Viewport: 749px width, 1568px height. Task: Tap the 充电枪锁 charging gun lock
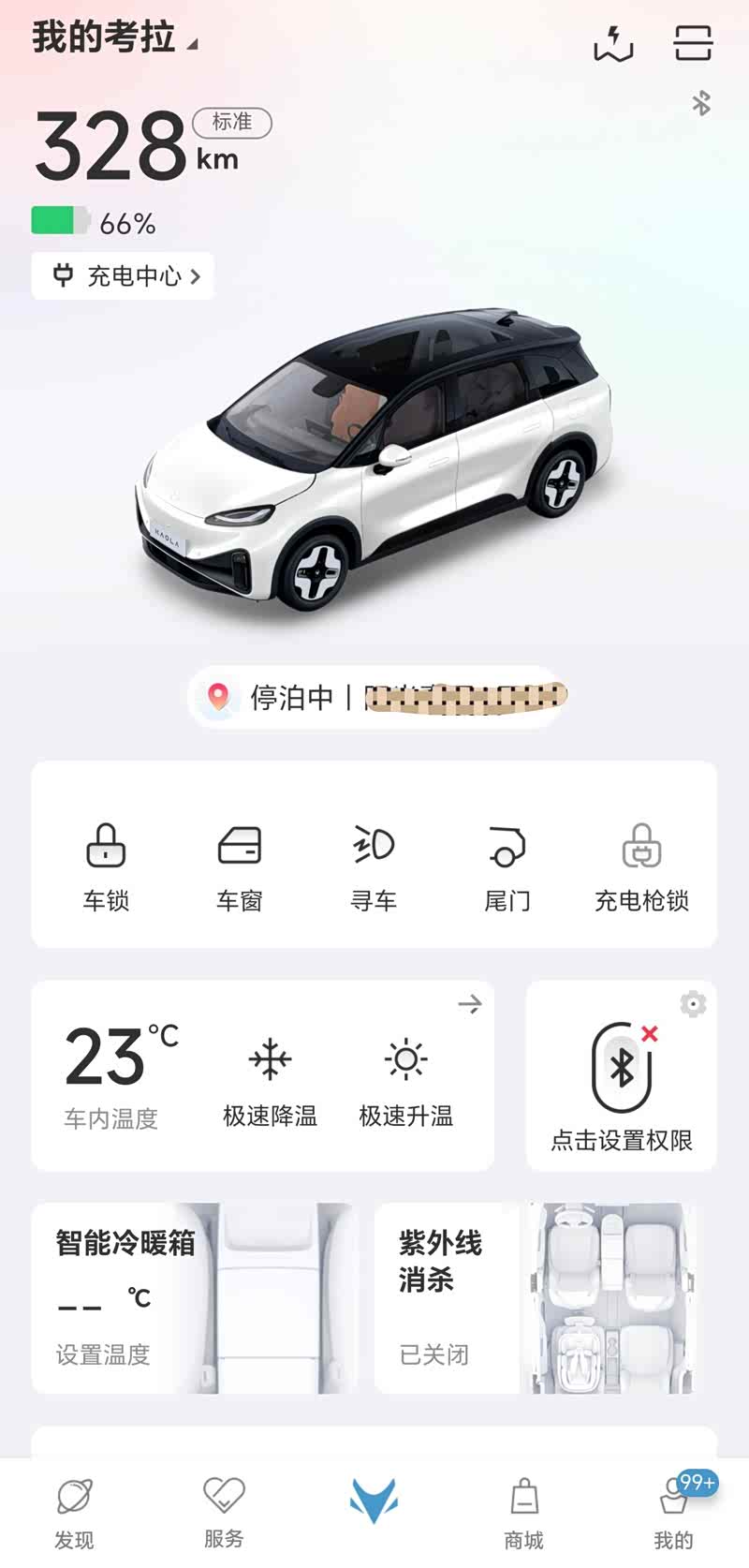tap(641, 865)
